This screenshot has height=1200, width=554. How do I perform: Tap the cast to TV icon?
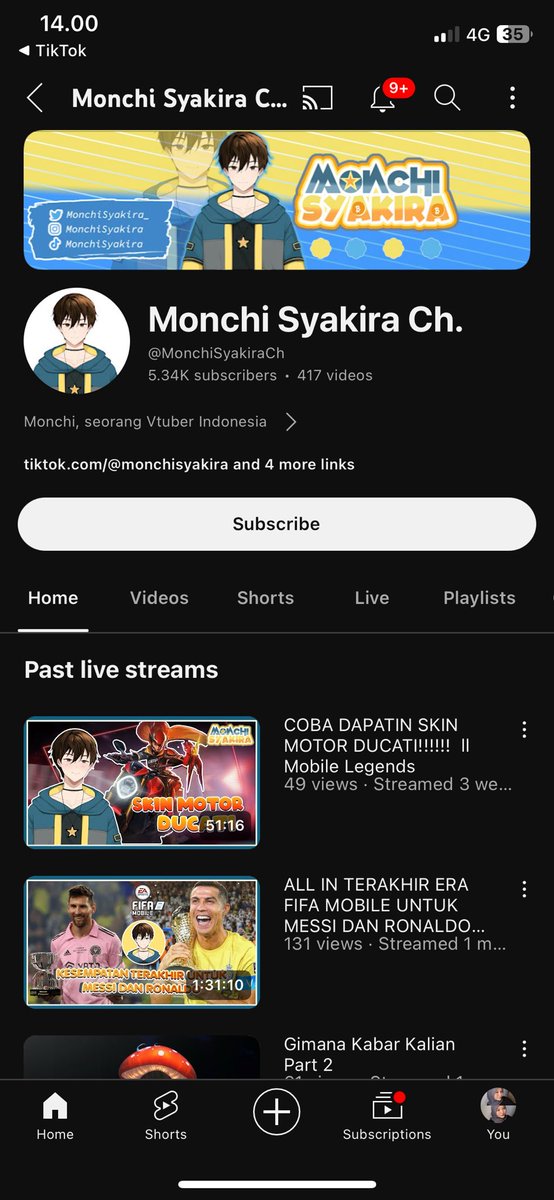point(318,98)
